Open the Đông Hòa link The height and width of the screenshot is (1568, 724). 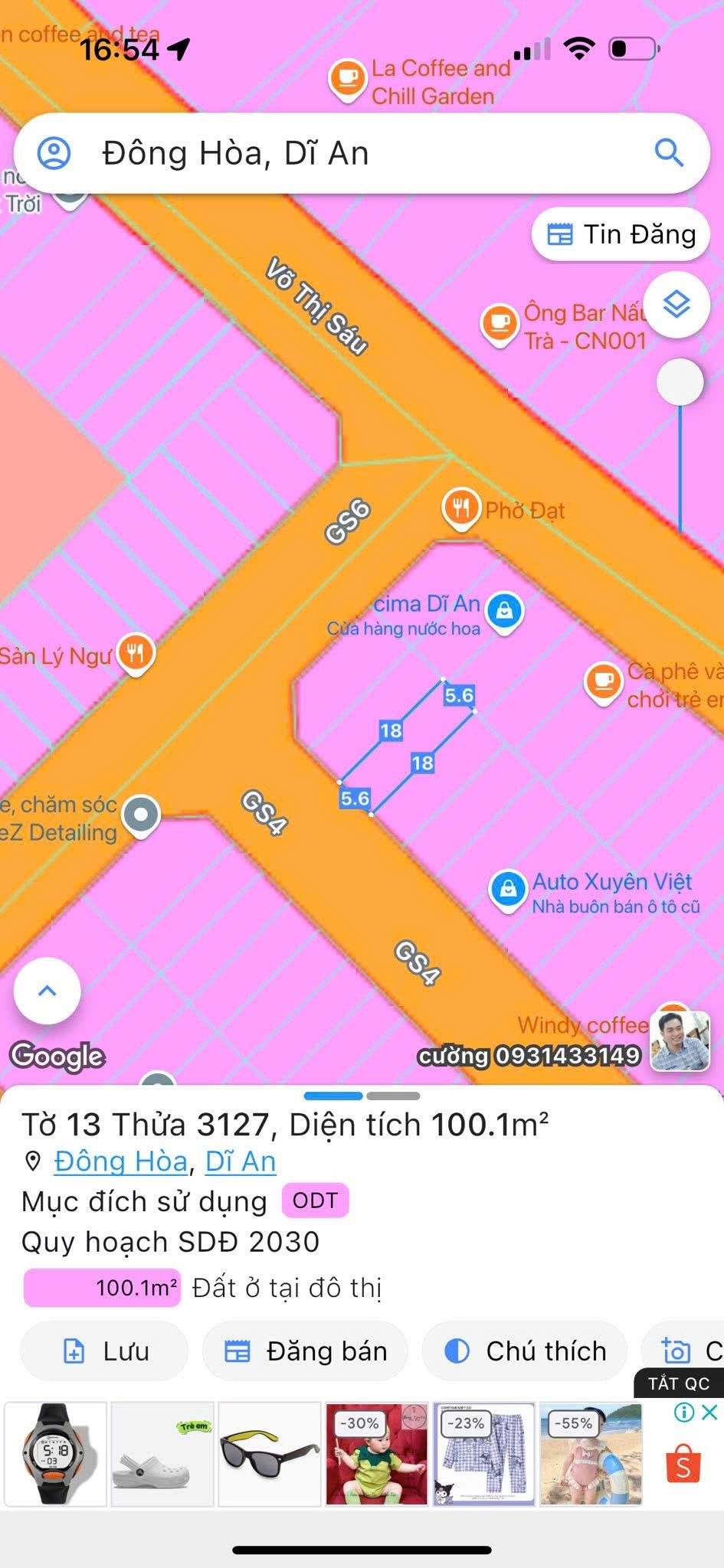[x=121, y=1161]
